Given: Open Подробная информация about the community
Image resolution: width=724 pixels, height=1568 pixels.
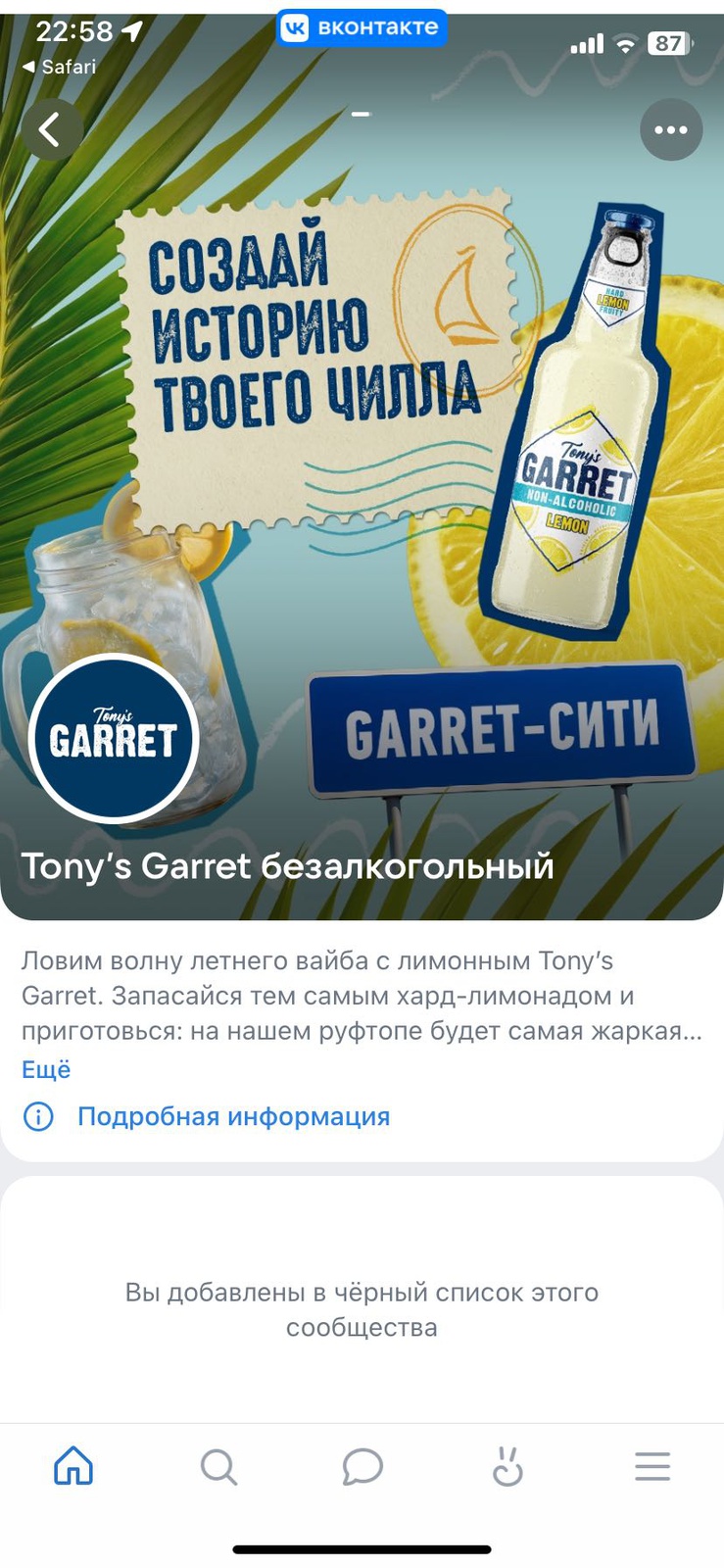Looking at the screenshot, I should [233, 1116].
